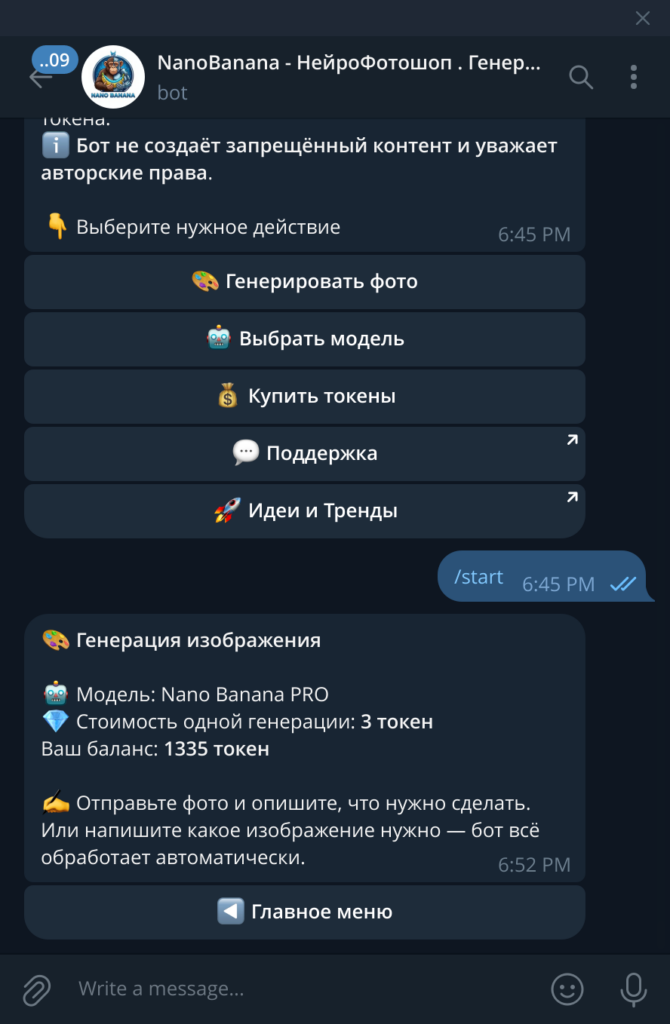Image resolution: width=670 pixels, height=1024 pixels.
Task: Attach a file with the paperclip
Action: coord(37,989)
